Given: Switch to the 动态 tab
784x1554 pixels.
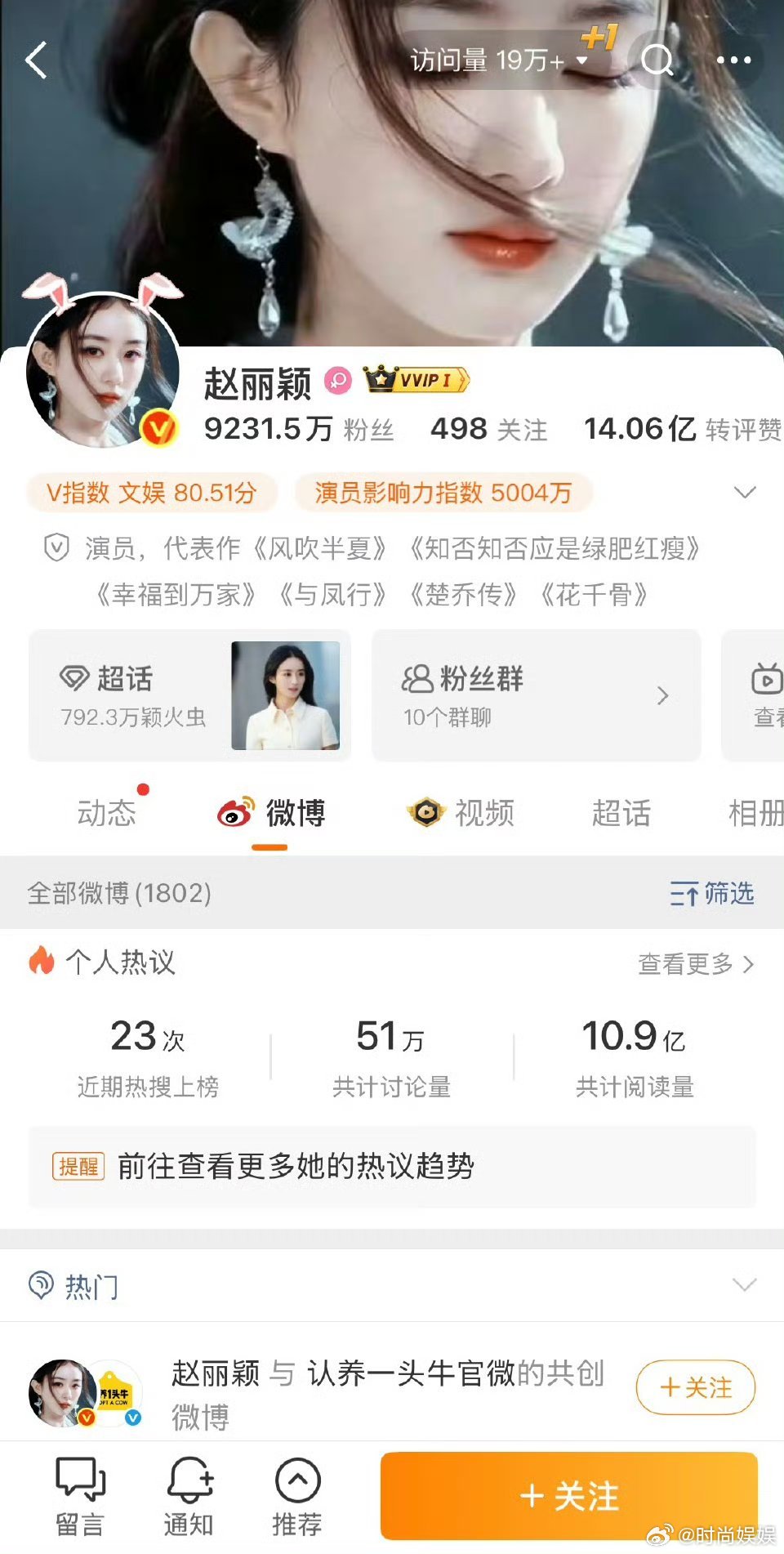Looking at the screenshot, I should pyautogui.click(x=109, y=814).
